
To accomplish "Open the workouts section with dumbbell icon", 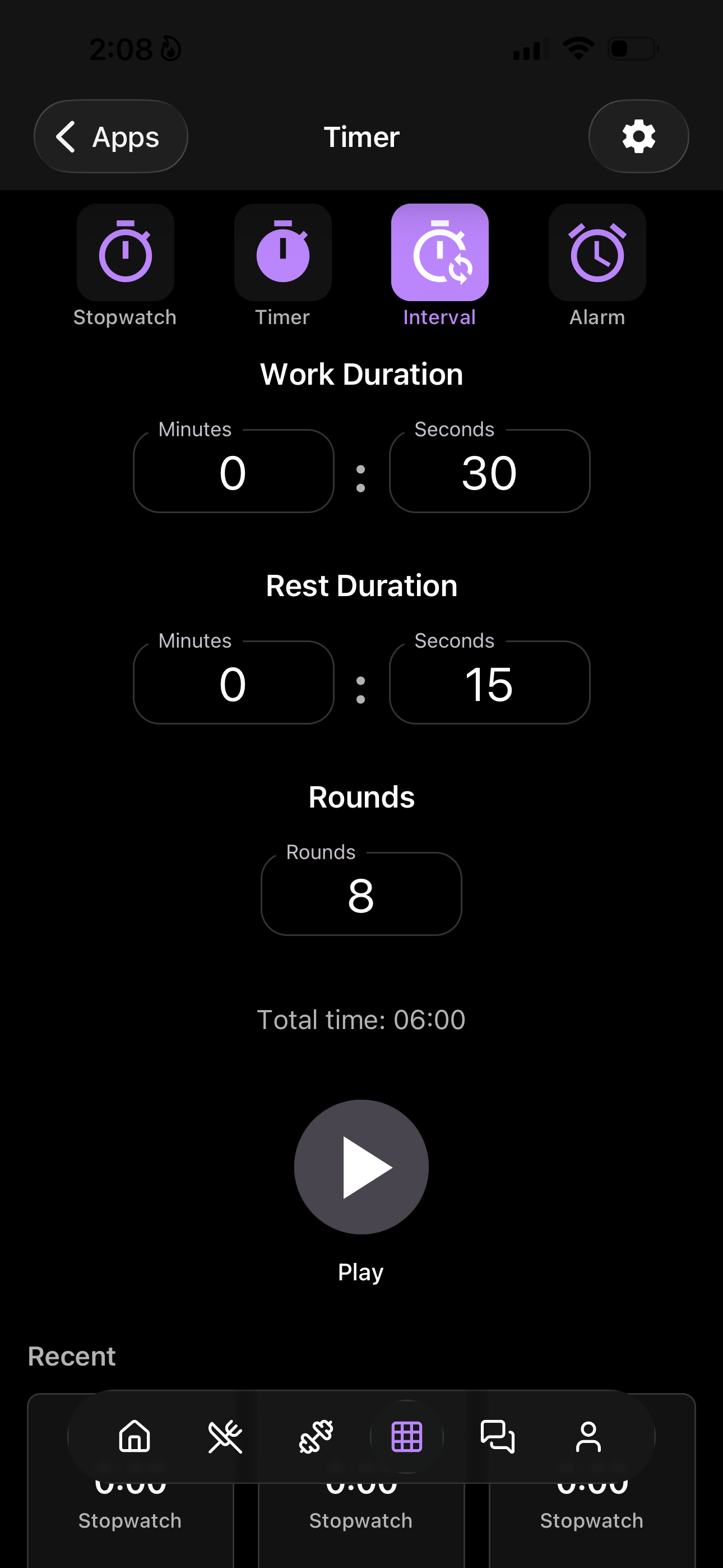I will coord(316,1438).
